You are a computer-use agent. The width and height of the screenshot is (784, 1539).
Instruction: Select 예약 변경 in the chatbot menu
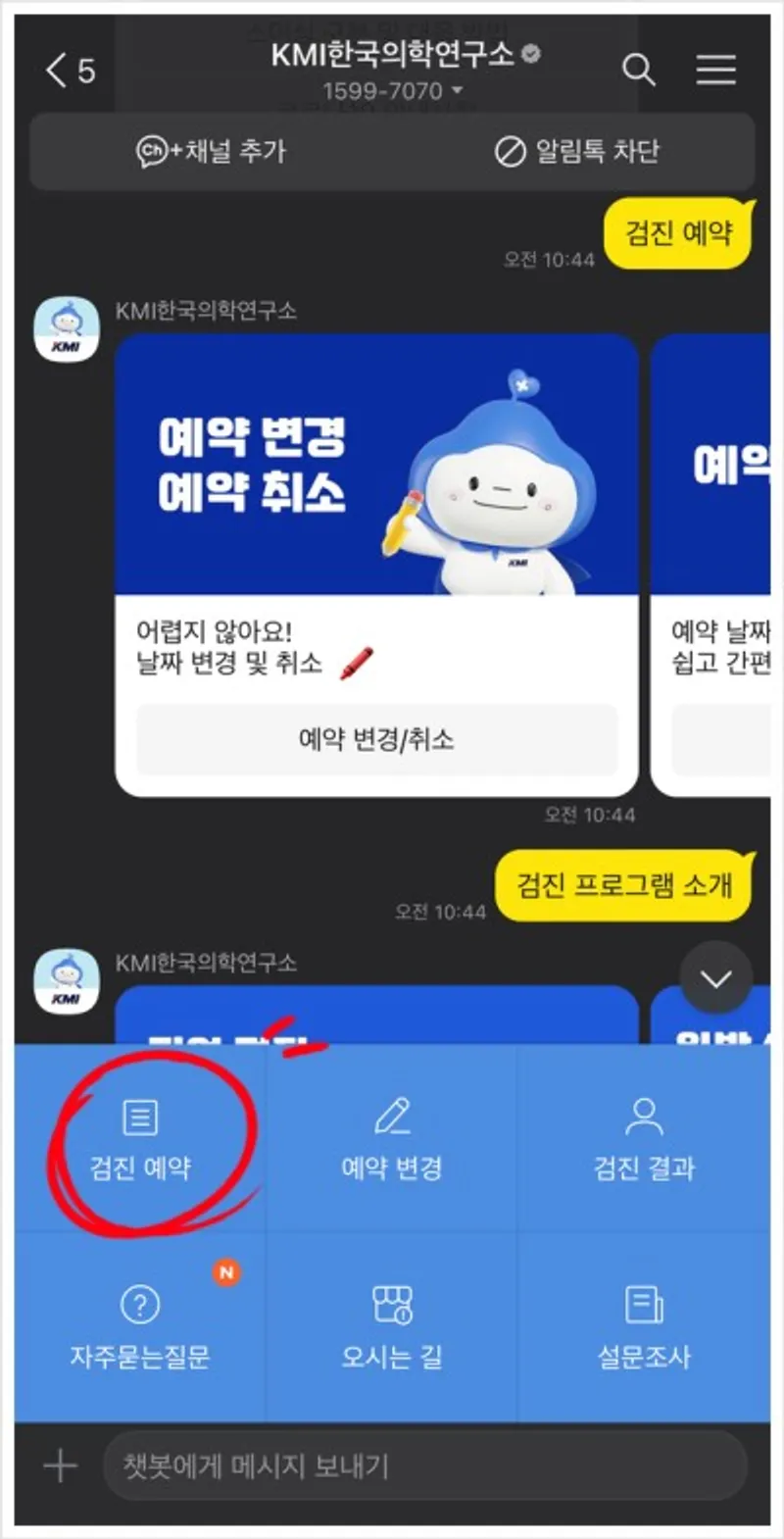coord(392,1139)
